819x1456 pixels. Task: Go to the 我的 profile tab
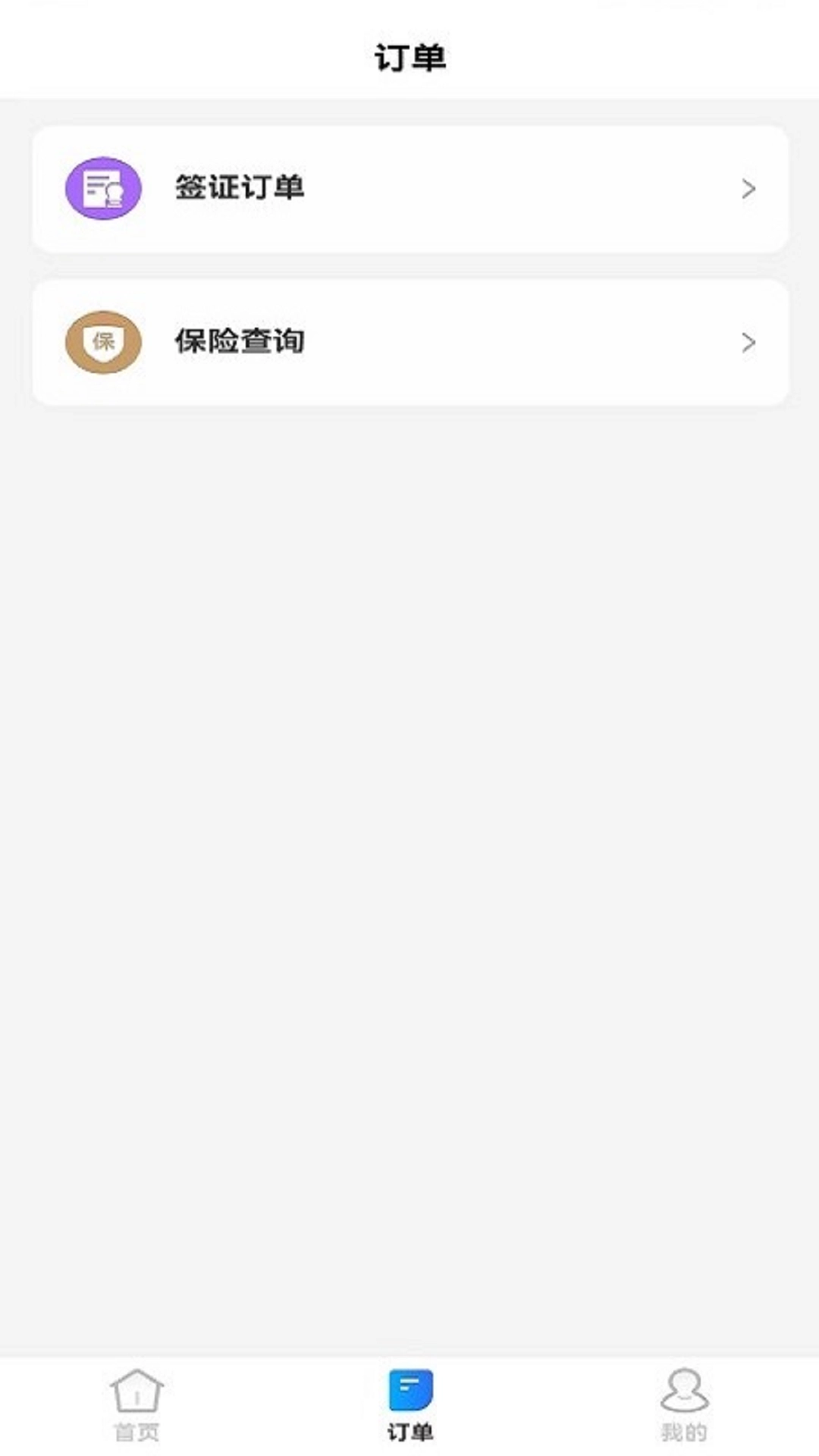point(684,1406)
